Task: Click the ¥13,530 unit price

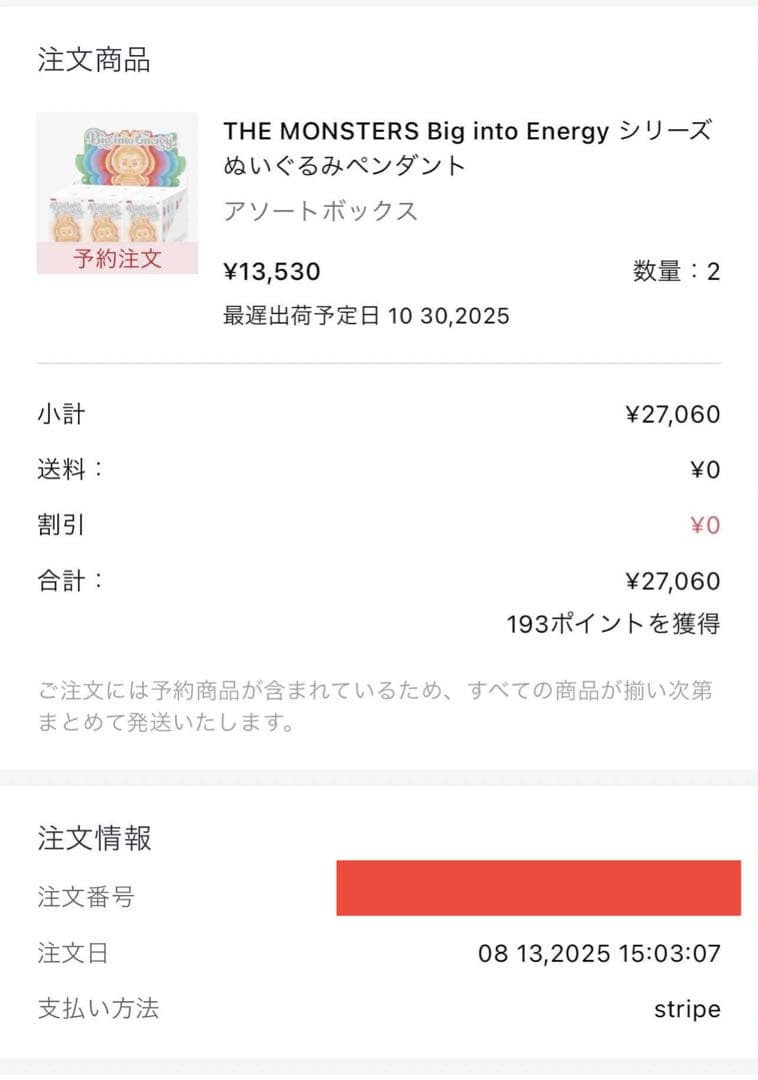Action: (x=269, y=270)
